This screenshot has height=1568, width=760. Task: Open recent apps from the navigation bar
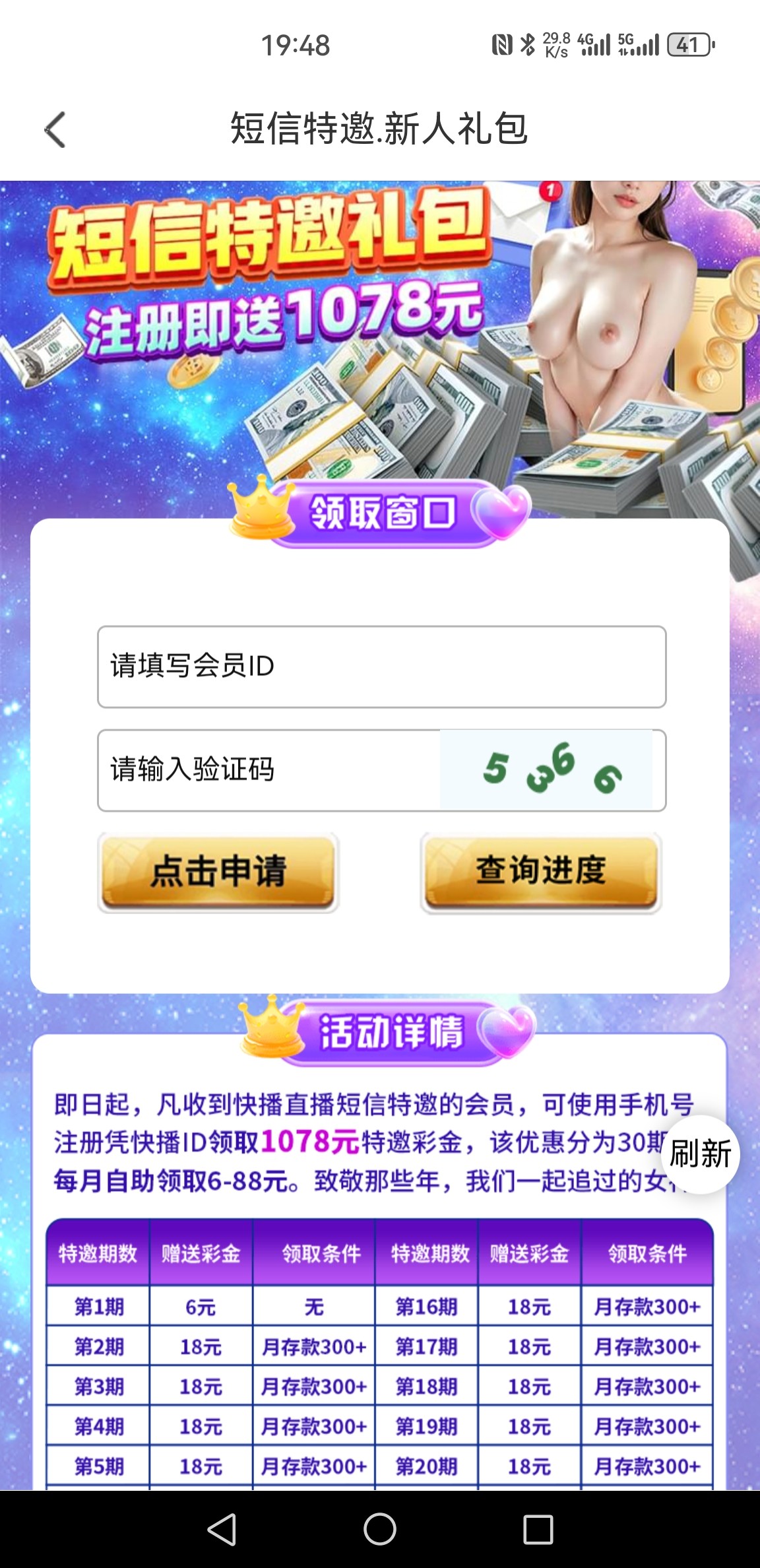(x=538, y=1529)
